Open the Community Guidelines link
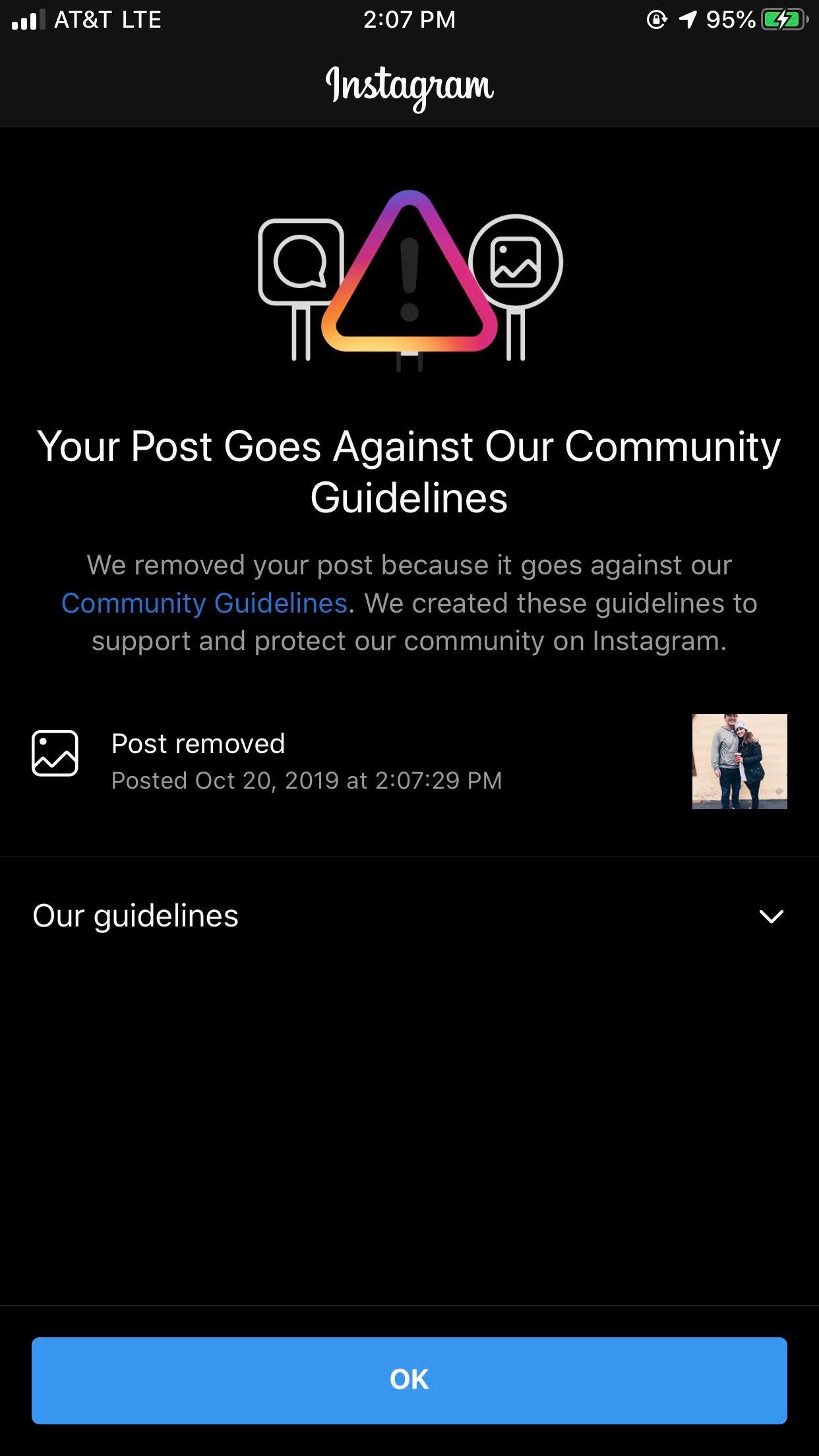The image size is (819, 1456). pos(204,603)
